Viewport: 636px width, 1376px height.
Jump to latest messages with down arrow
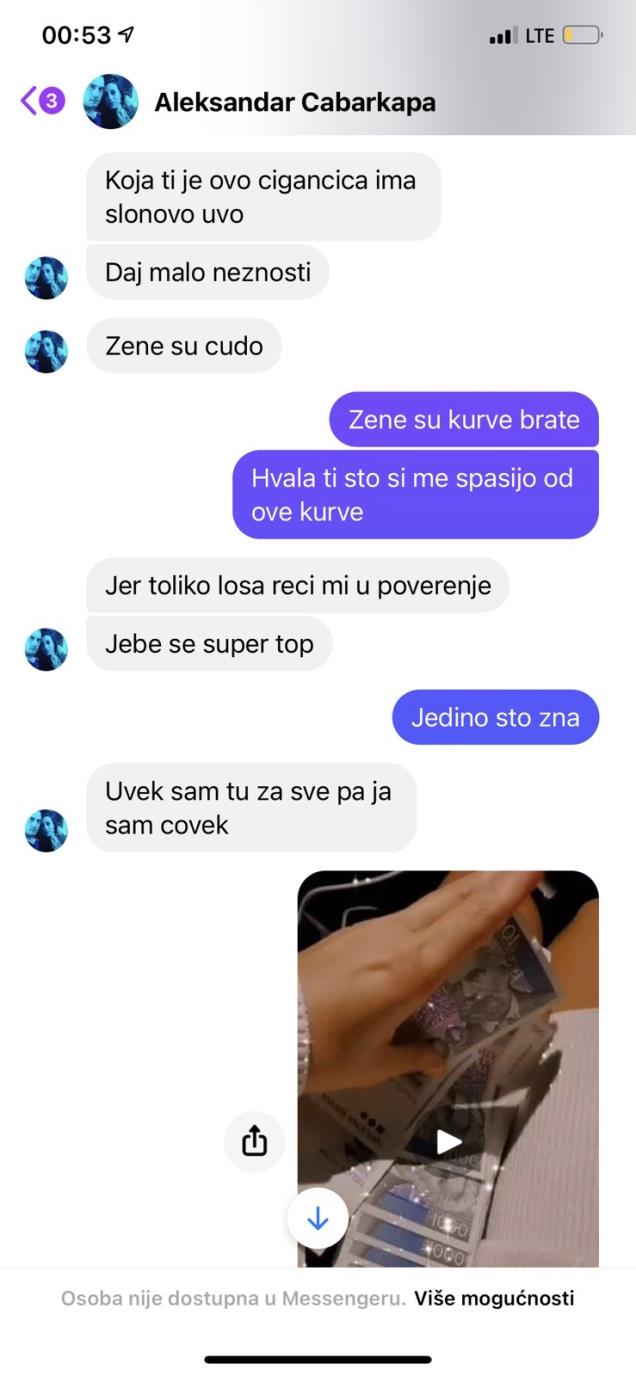(318, 1219)
